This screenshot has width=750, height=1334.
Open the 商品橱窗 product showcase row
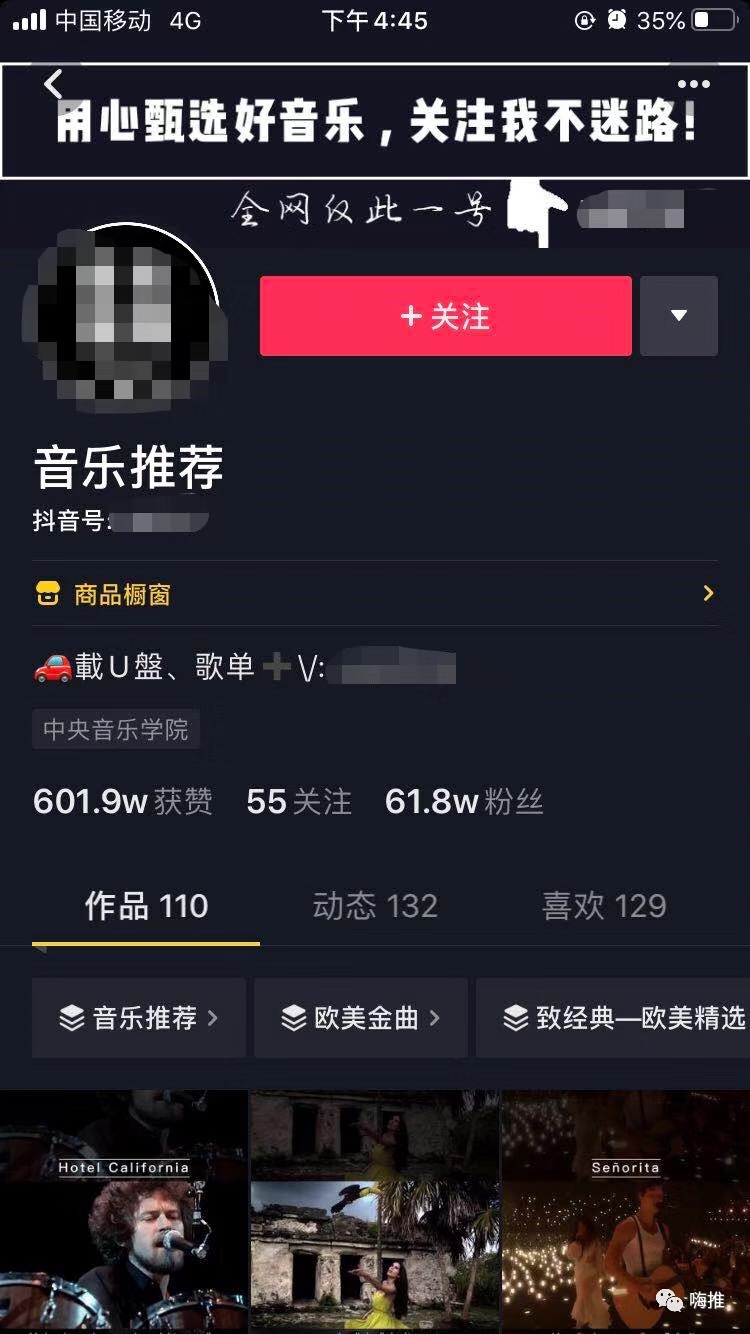pos(375,594)
